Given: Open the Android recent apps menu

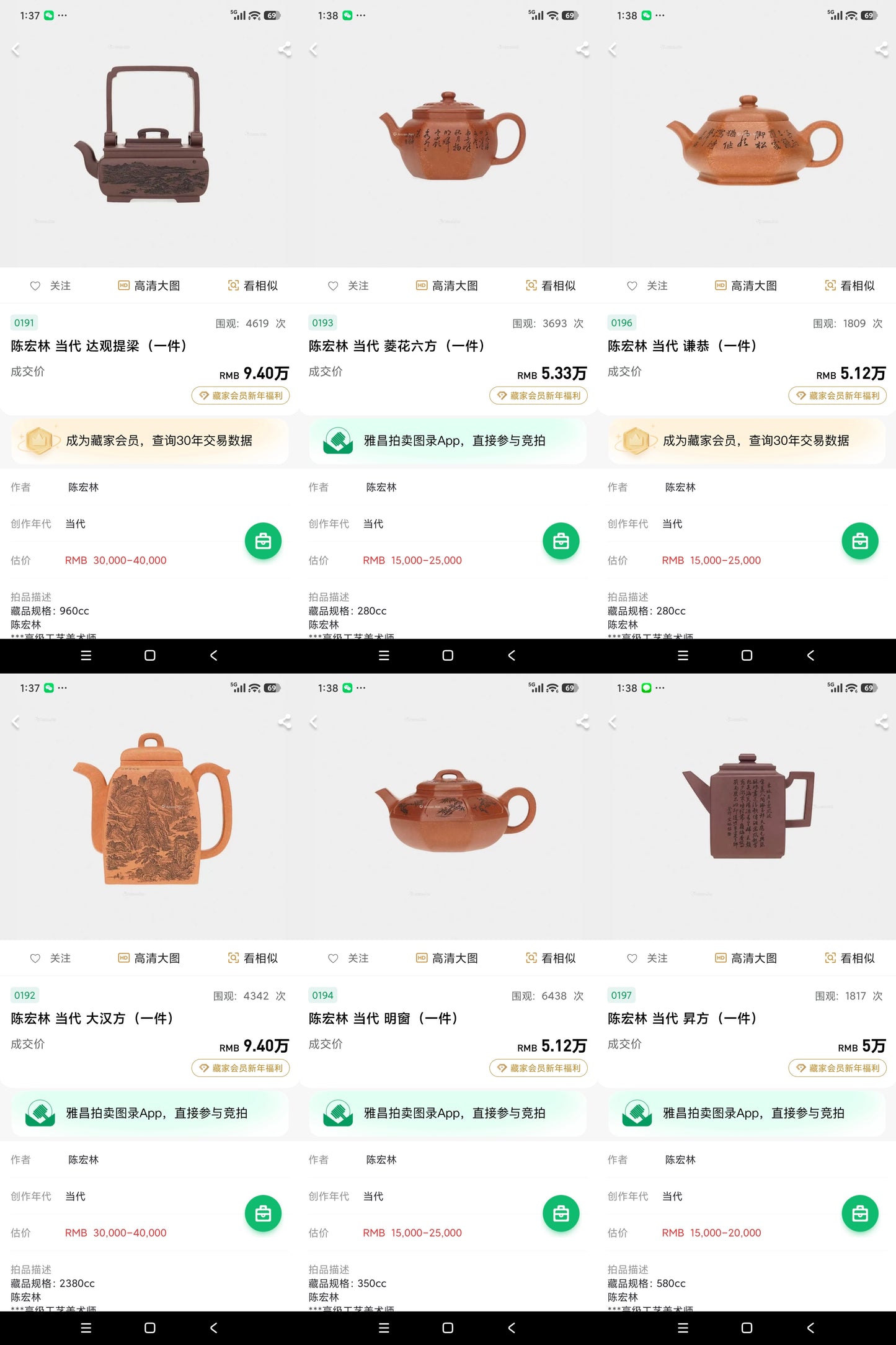Looking at the screenshot, I should click(86, 656).
